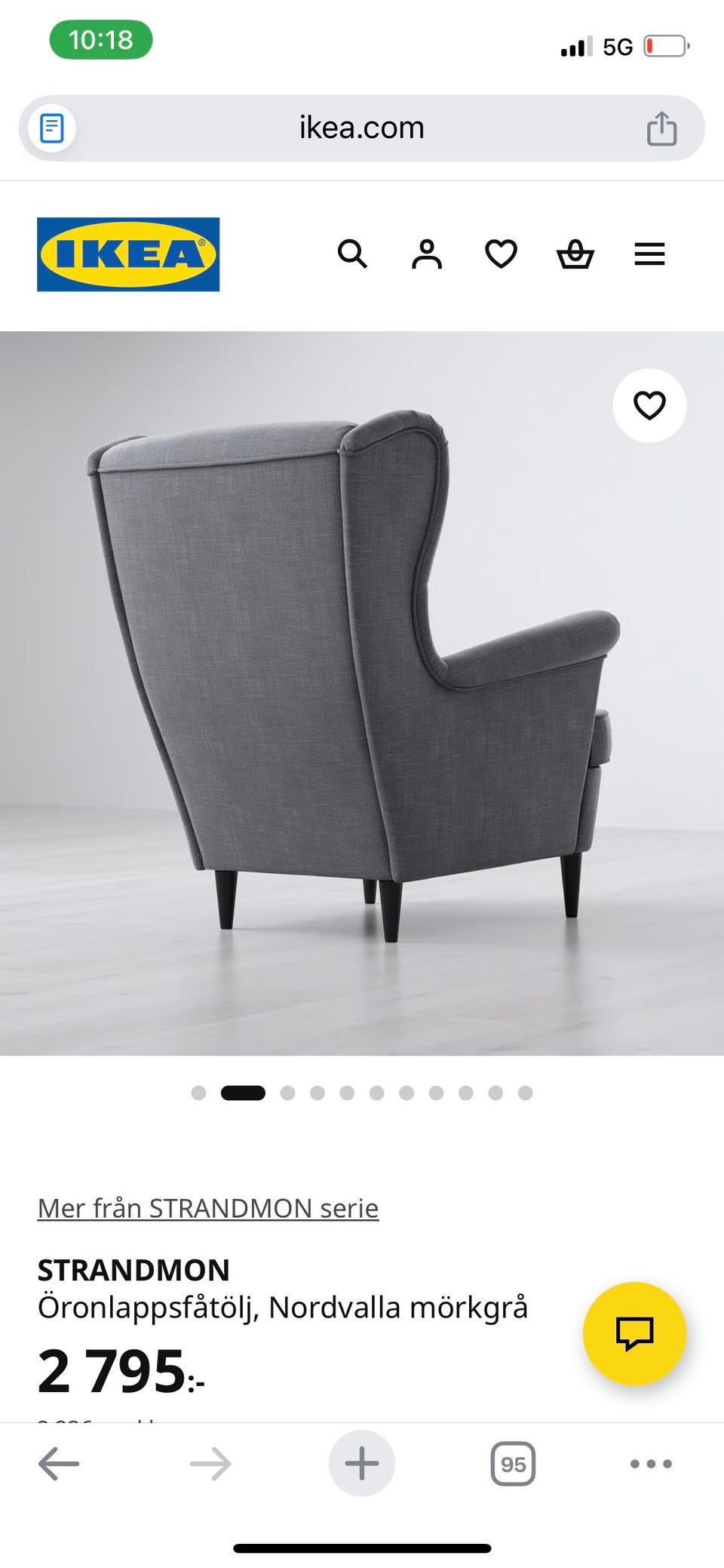Open the user account profile

tap(427, 254)
